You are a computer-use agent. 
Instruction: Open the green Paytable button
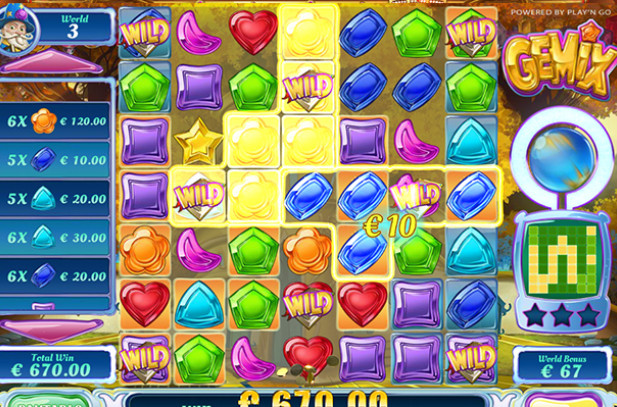point(44,402)
